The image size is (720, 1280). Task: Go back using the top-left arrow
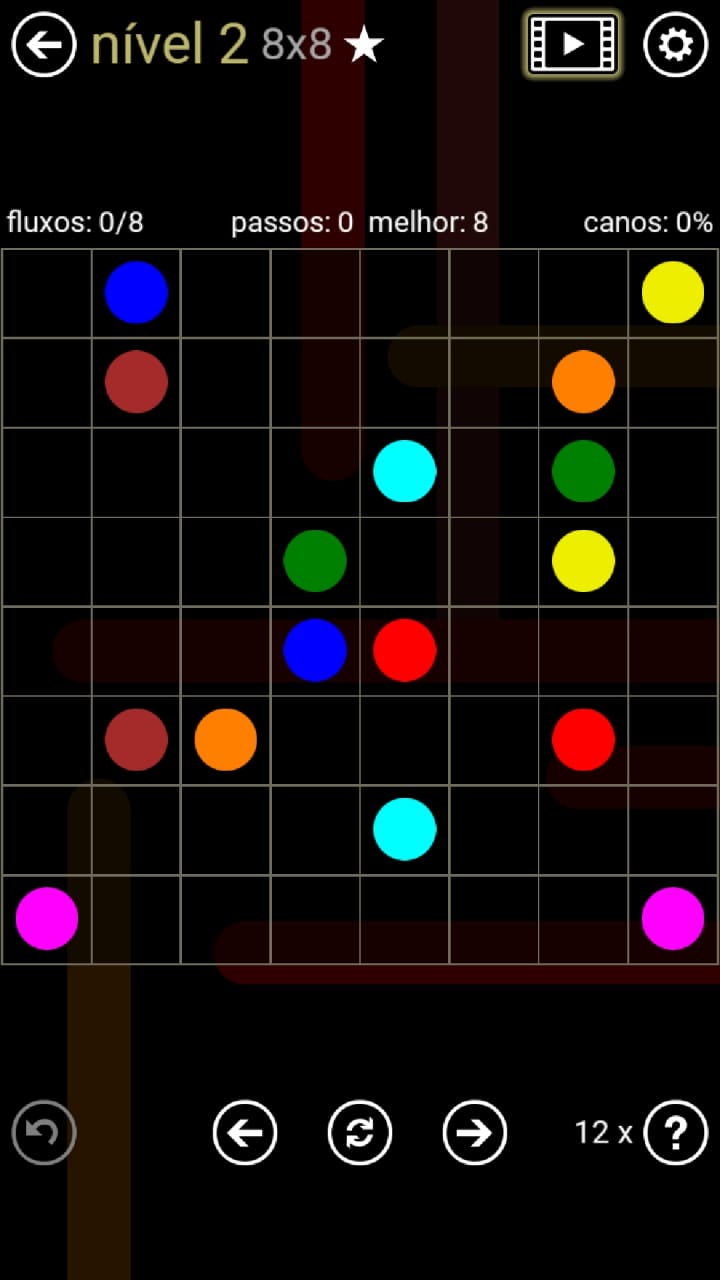click(x=44, y=44)
